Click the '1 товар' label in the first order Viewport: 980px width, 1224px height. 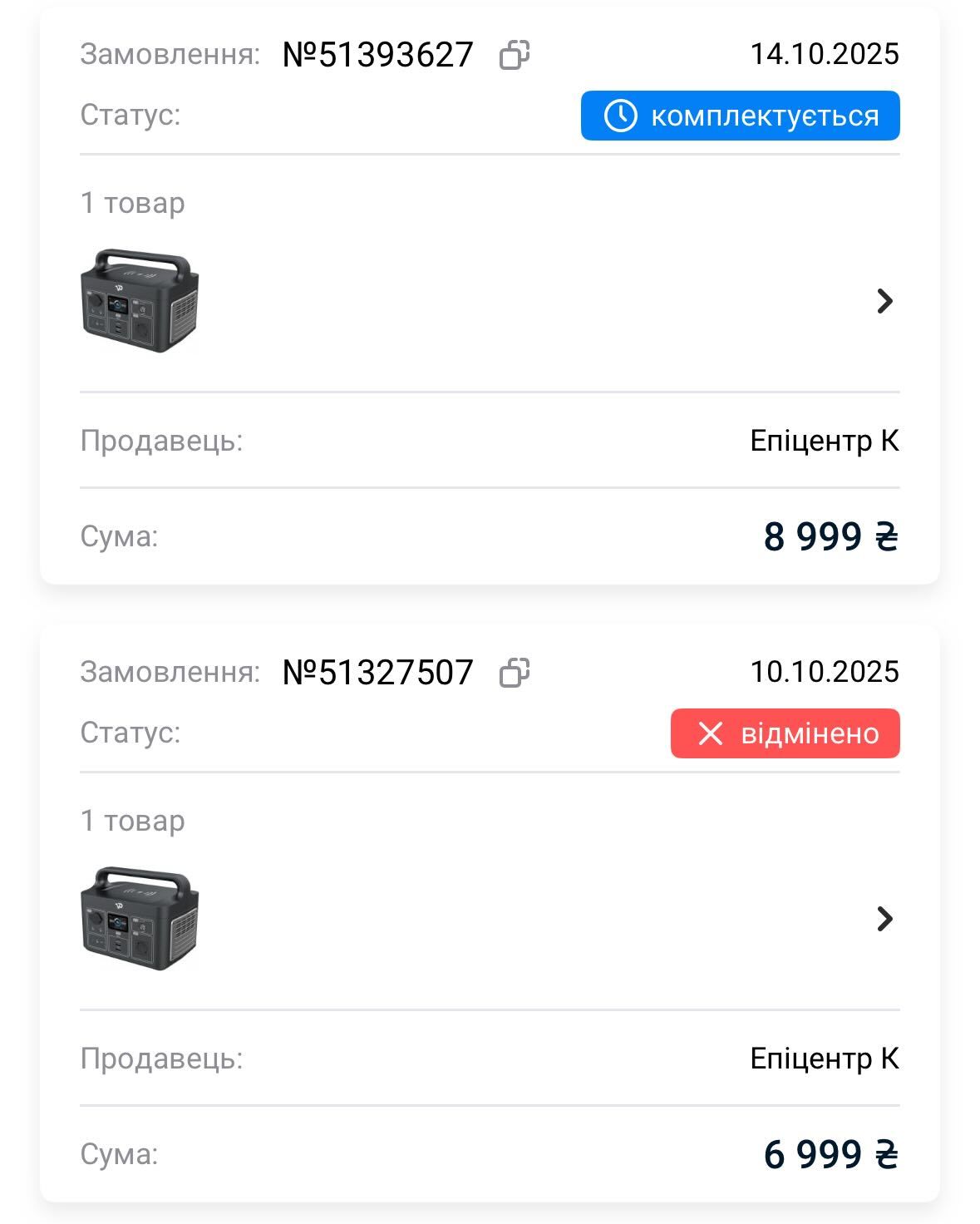coord(131,202)
